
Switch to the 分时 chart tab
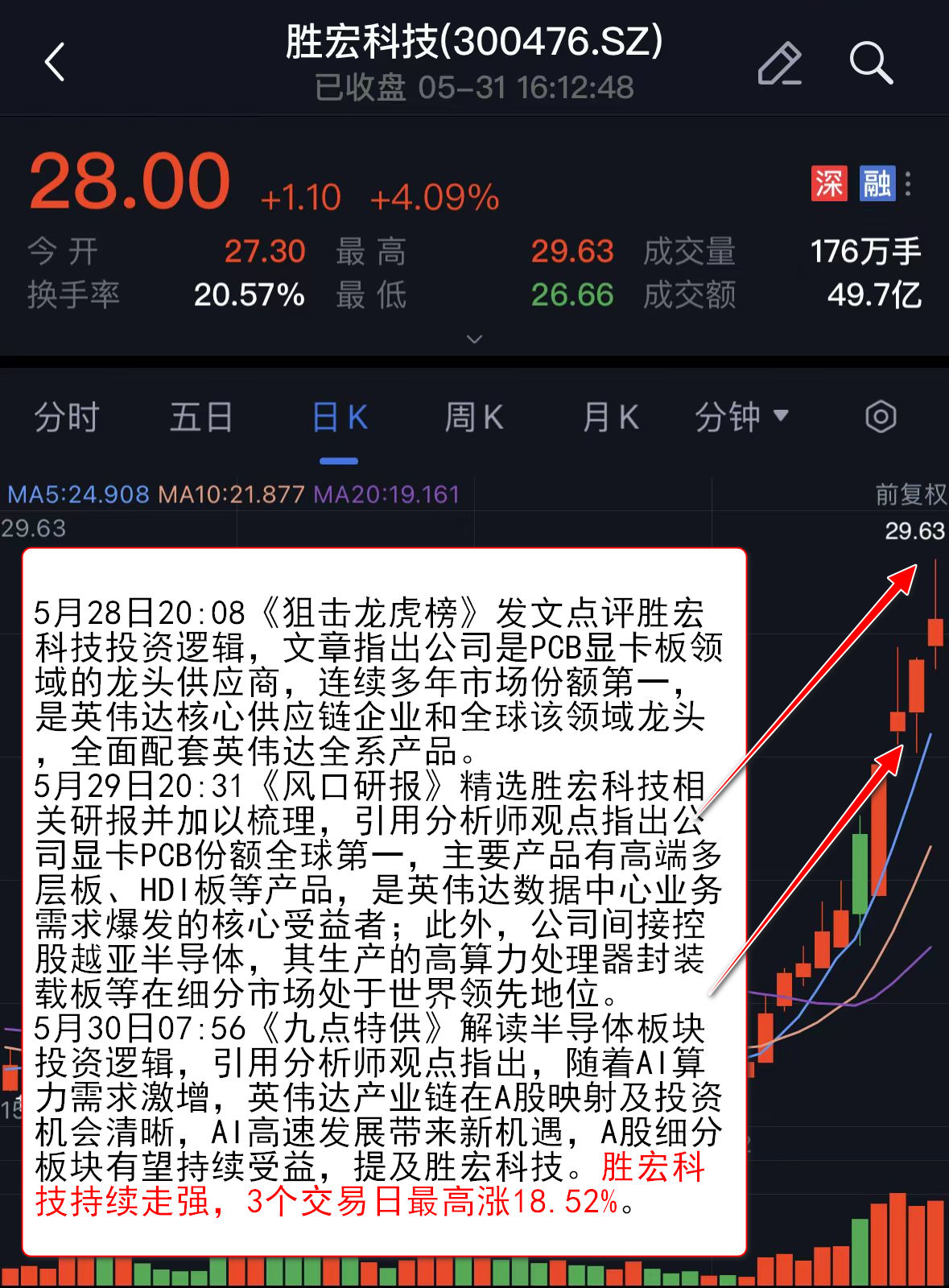coord(66,418)
